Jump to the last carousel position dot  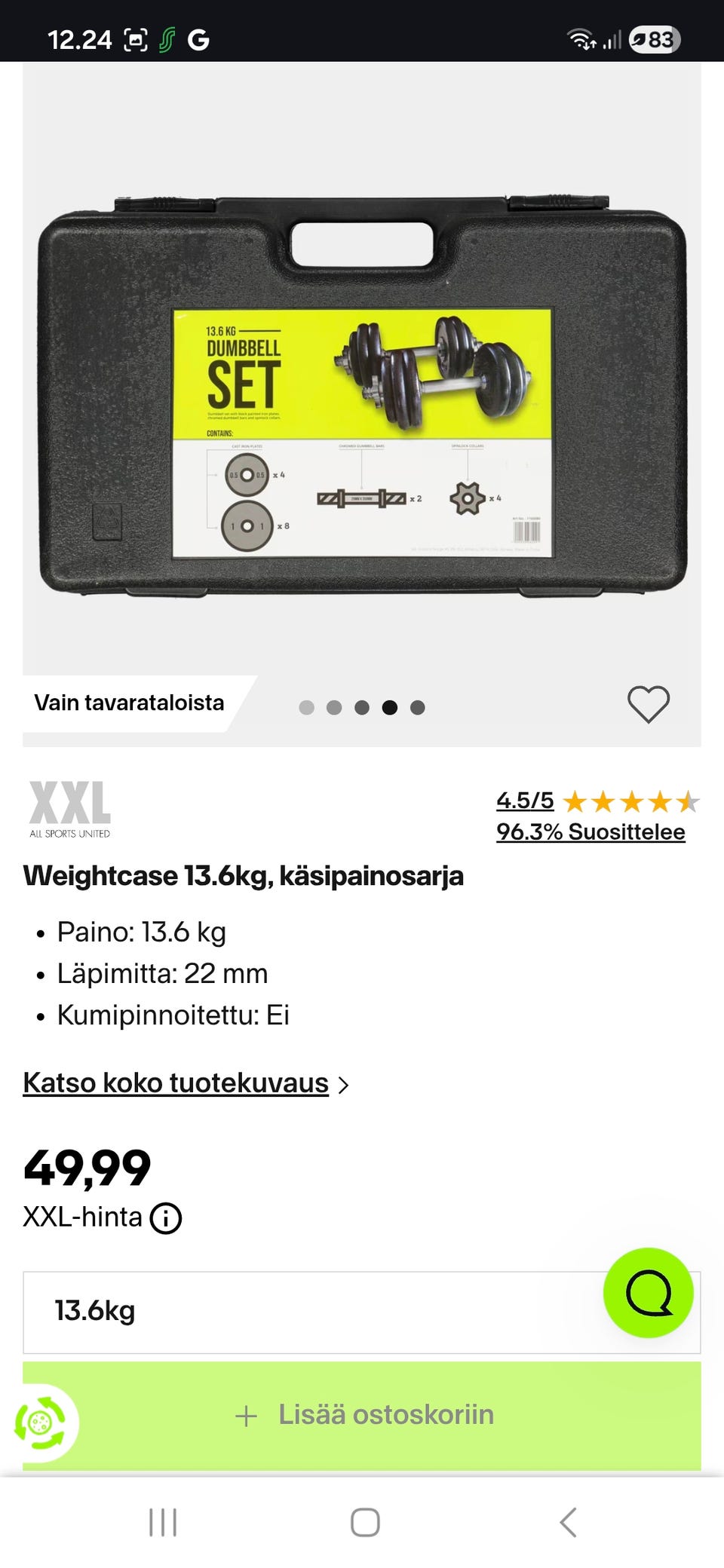(418, 706)
